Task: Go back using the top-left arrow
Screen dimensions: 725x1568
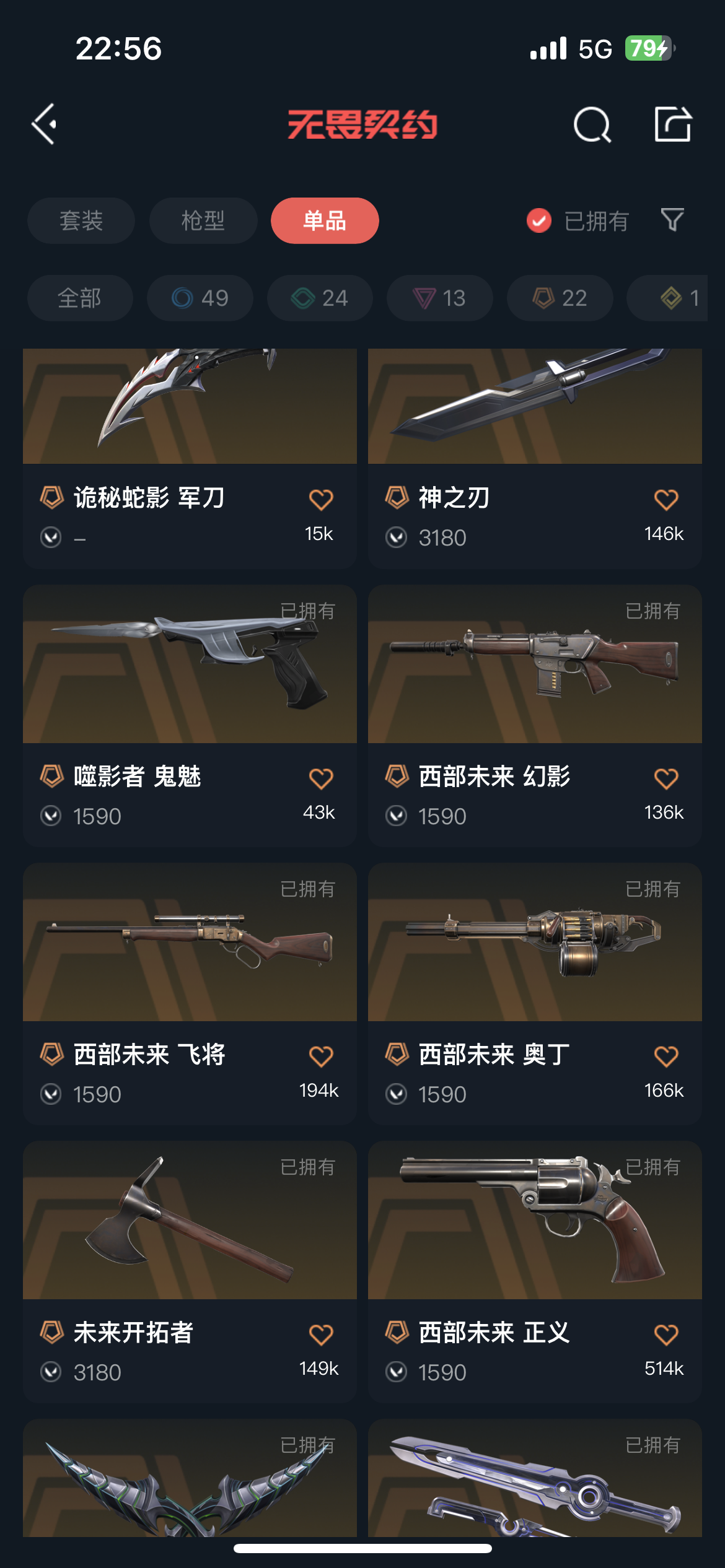Action: pos(45,124)
